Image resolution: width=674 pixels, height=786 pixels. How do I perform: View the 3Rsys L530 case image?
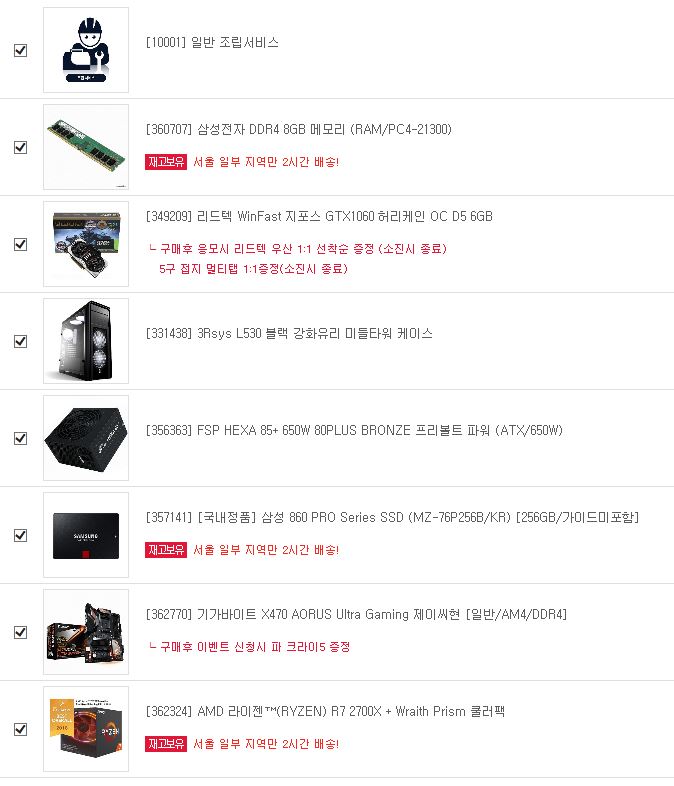(86, 341)
